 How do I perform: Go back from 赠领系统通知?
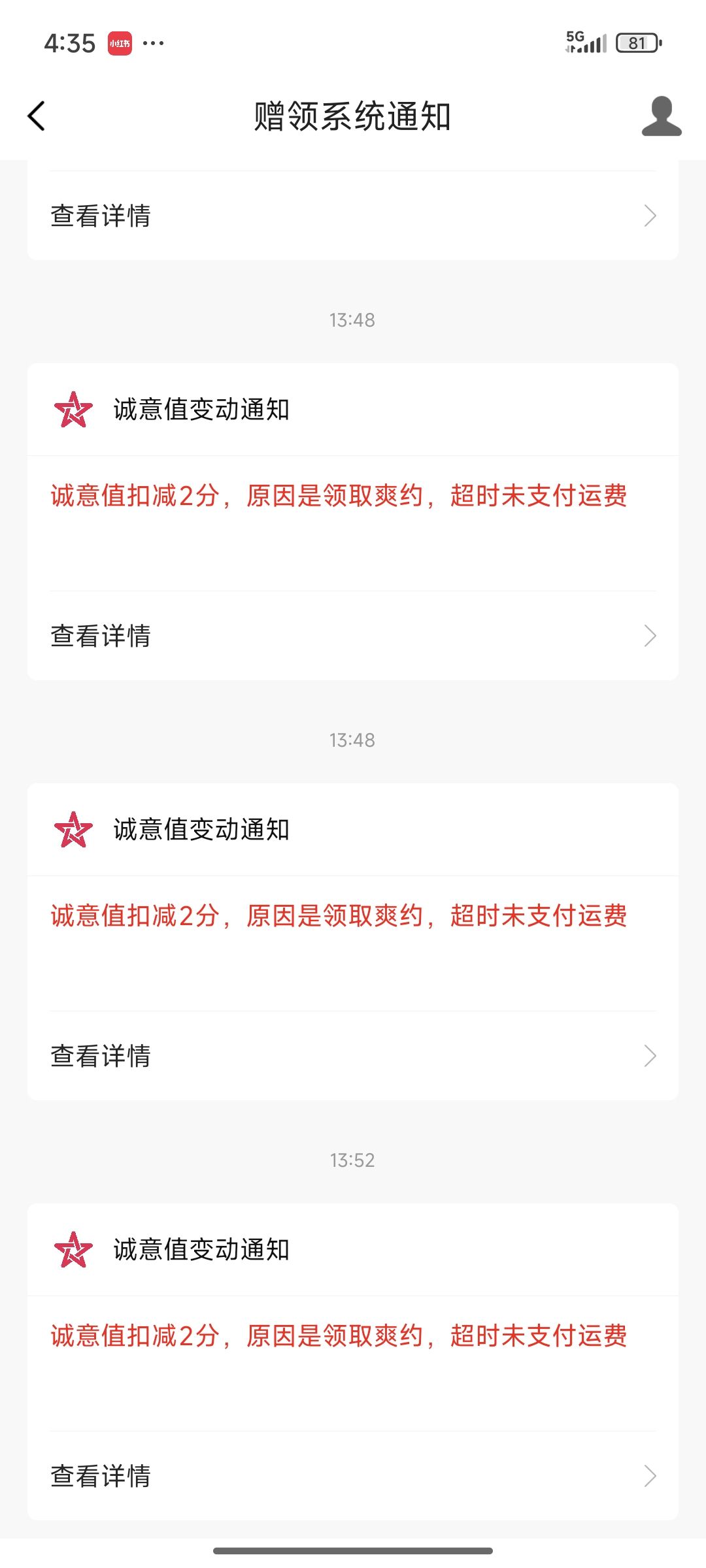coord(37,116)
